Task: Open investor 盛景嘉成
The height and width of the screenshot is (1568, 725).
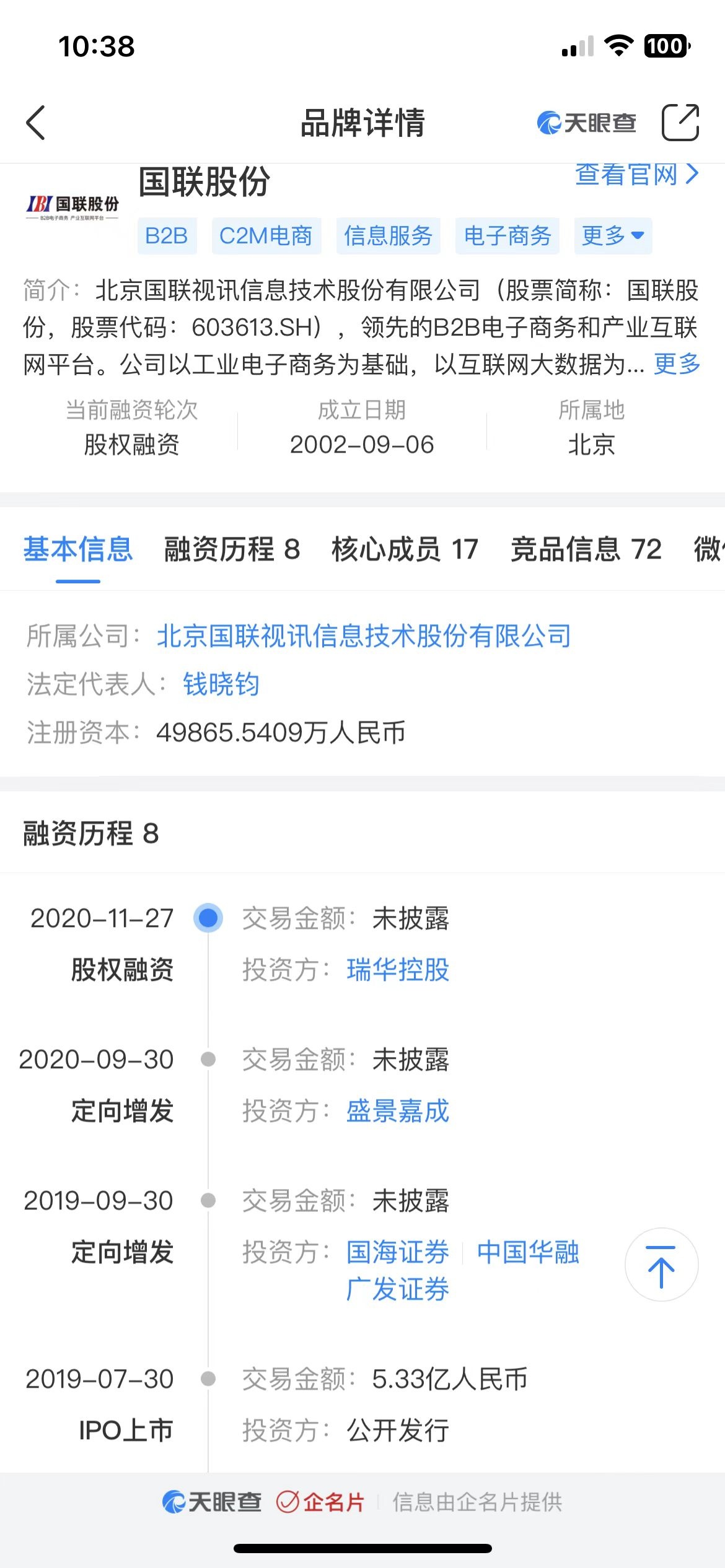Action: pos(398,1111)
